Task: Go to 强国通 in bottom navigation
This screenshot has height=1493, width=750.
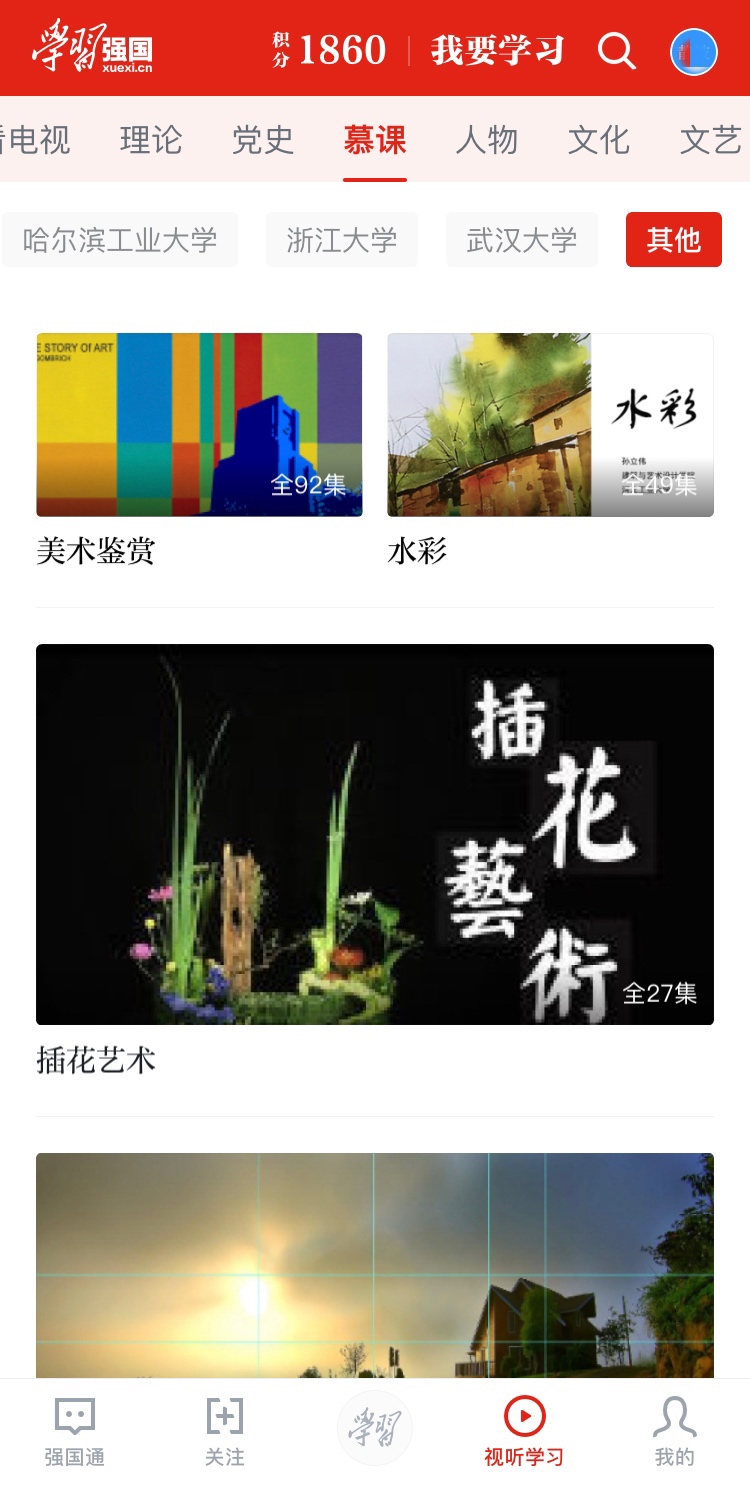Action: click(75, 1432)
